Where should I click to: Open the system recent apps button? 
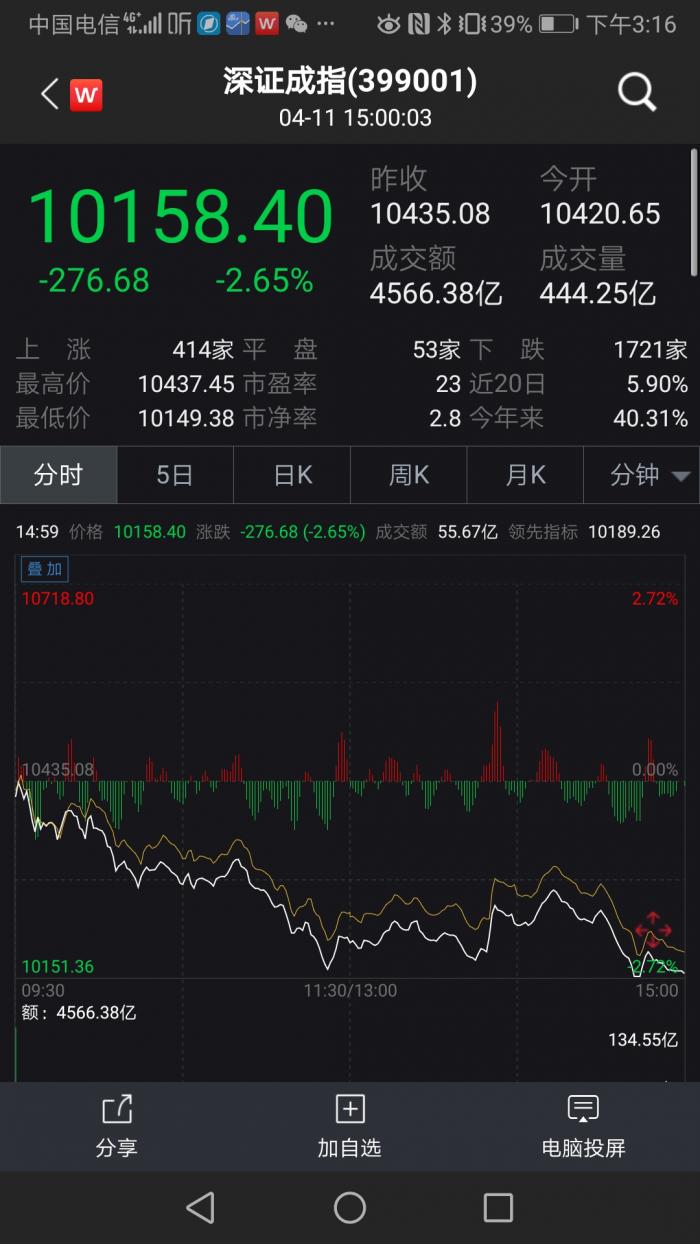(x=498, y=1208)
